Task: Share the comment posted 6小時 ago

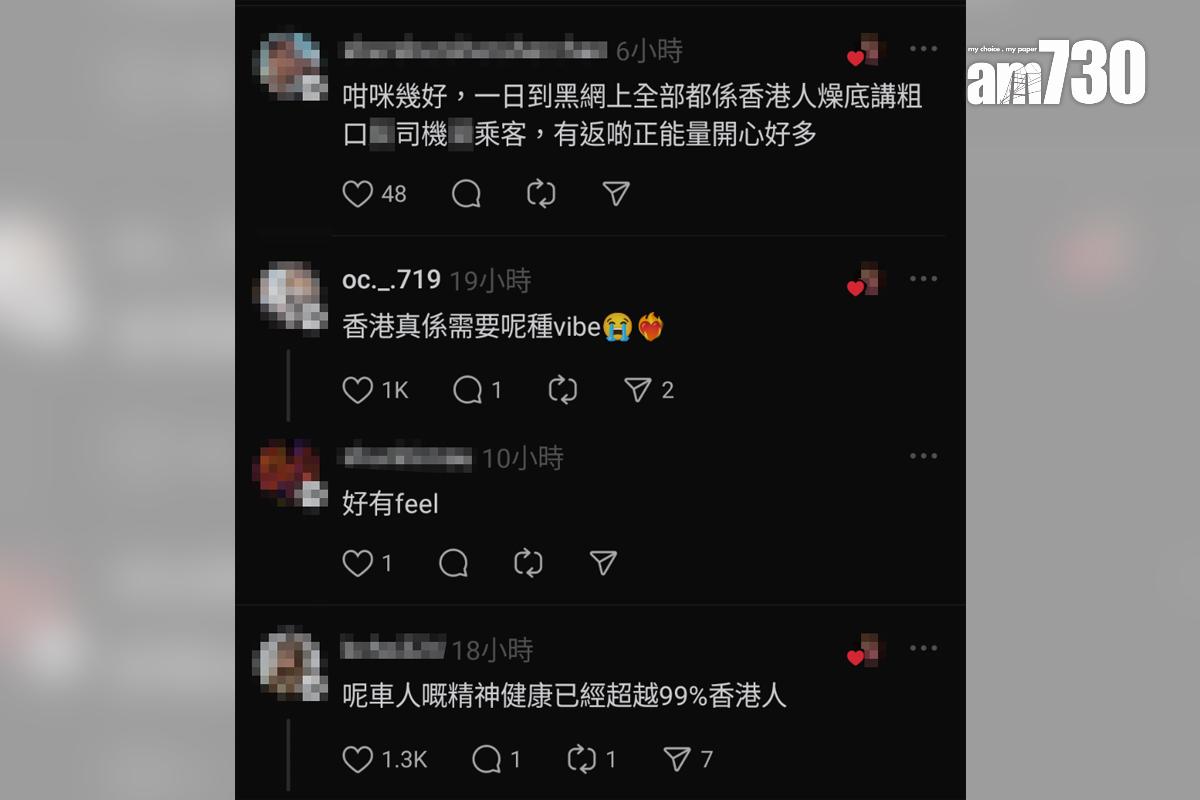Action: point(616,194)
